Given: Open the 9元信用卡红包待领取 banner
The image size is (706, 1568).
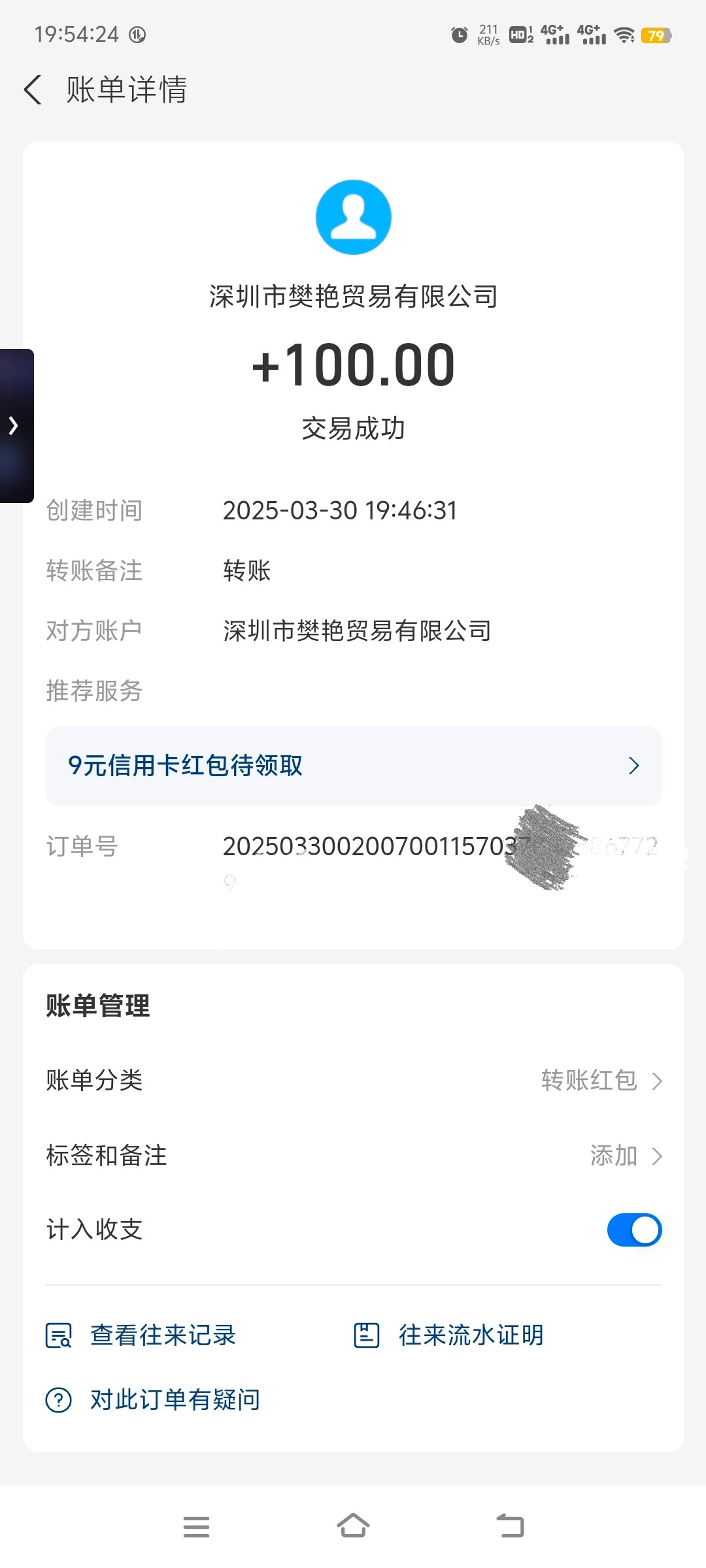Looking at the screenshot, I should 353,766.
